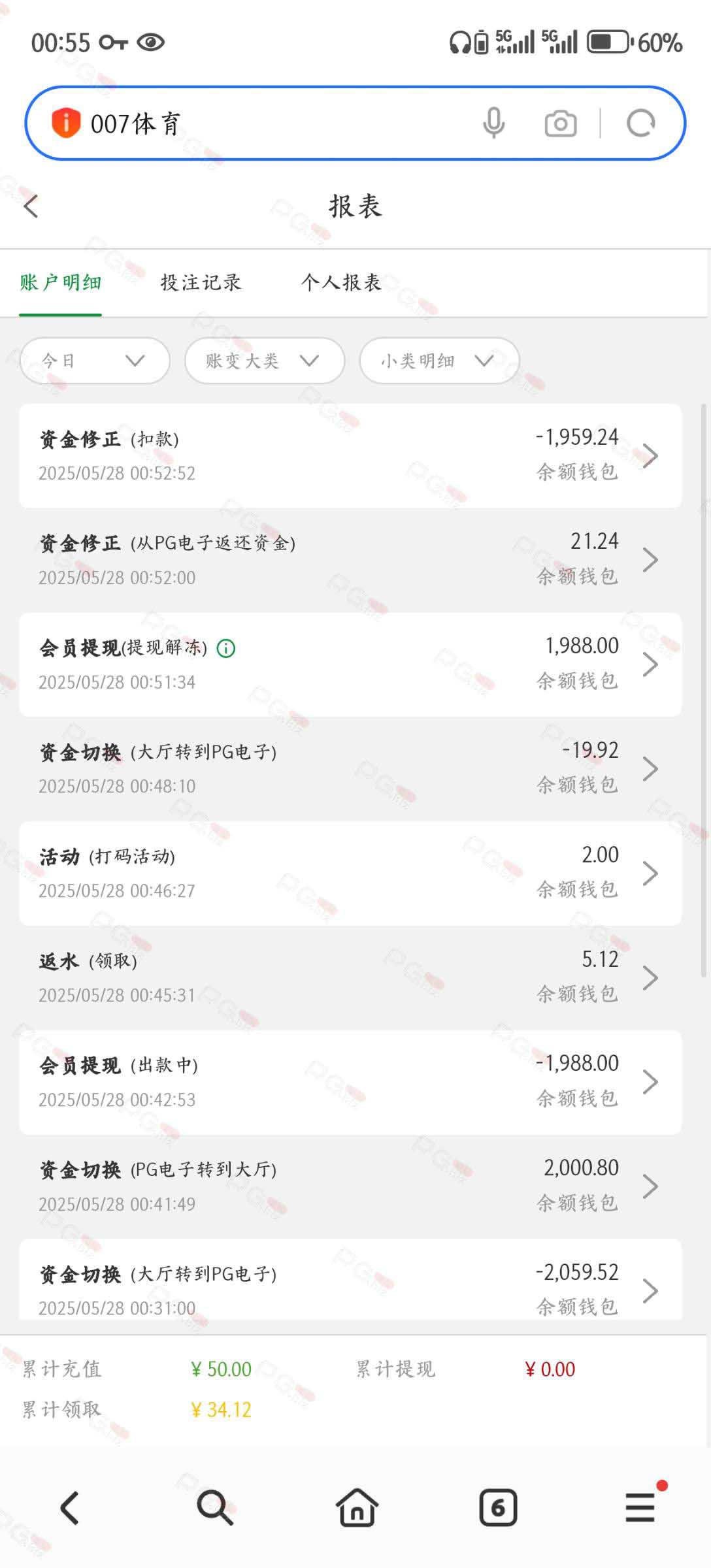
Task: Go to the browser home page
Action: point(357,1507)
